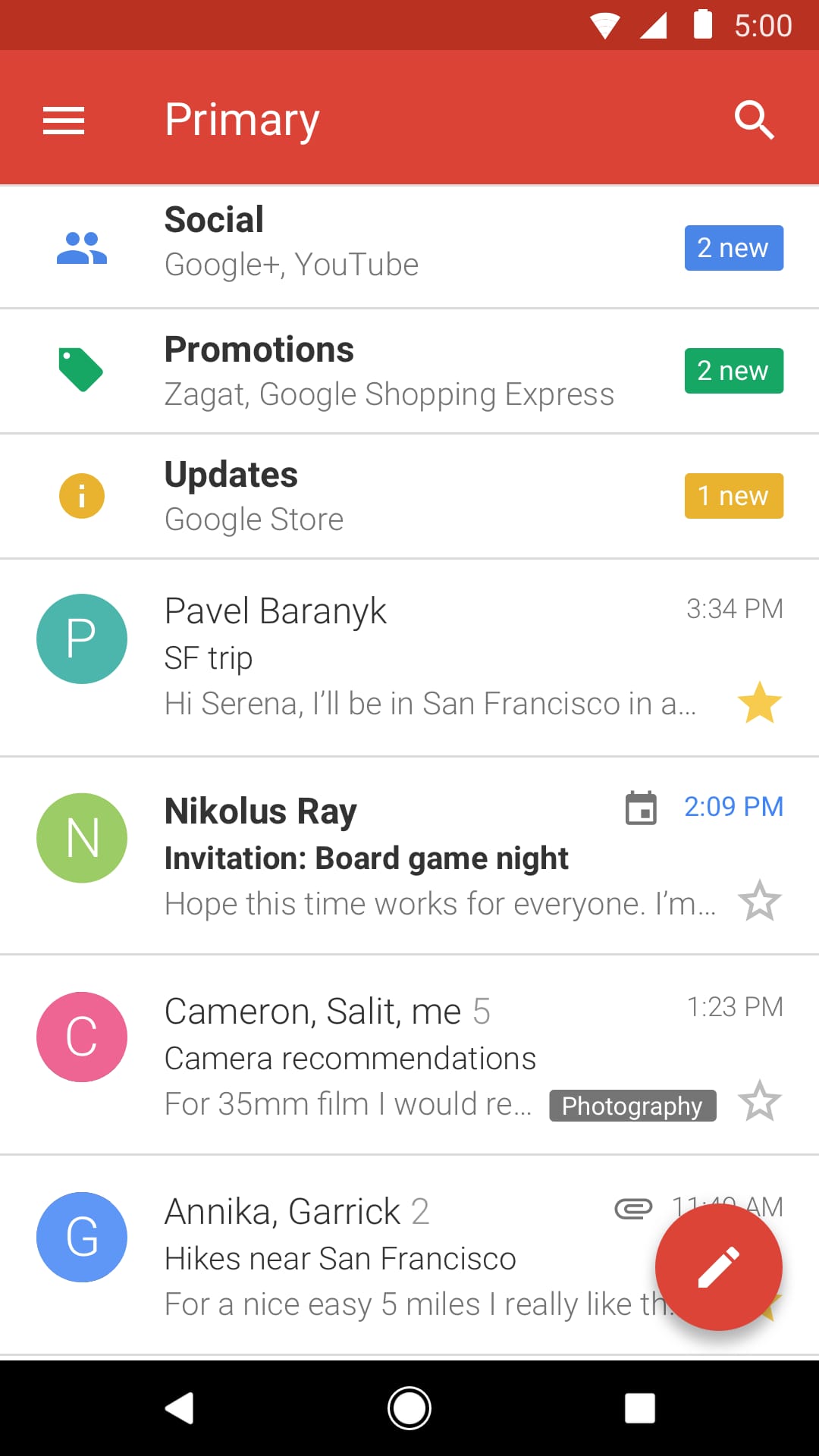Viewport: 819px width, 1456px height.
Task: Tap the attachment icon on Annika's email
Action: pyautogui.click(x=634, y=1206)
